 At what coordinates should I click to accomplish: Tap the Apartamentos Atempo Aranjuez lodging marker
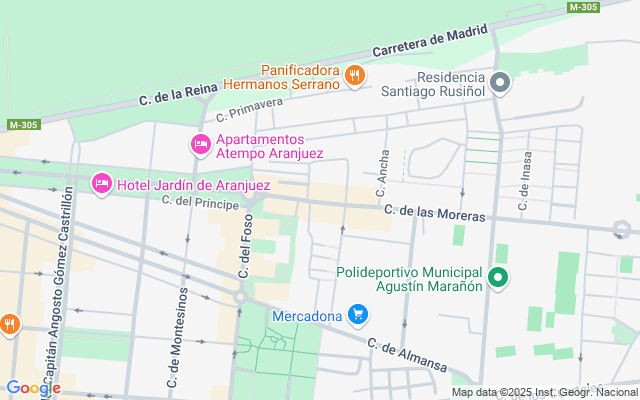[x=200, y=145]
